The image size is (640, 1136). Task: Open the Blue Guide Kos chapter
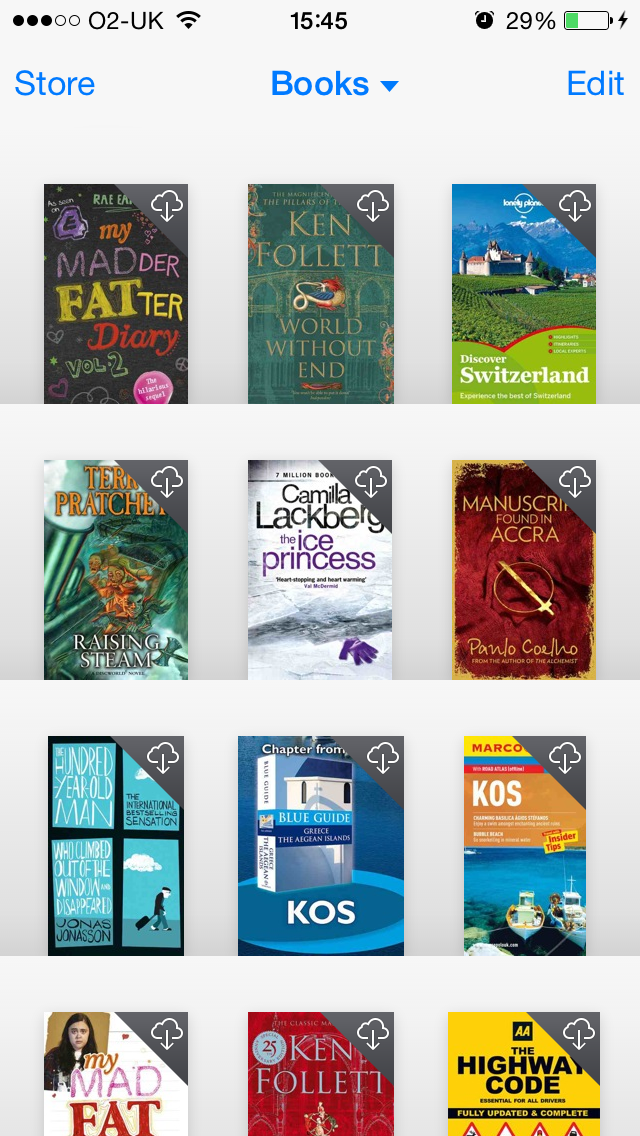(321, 846)
